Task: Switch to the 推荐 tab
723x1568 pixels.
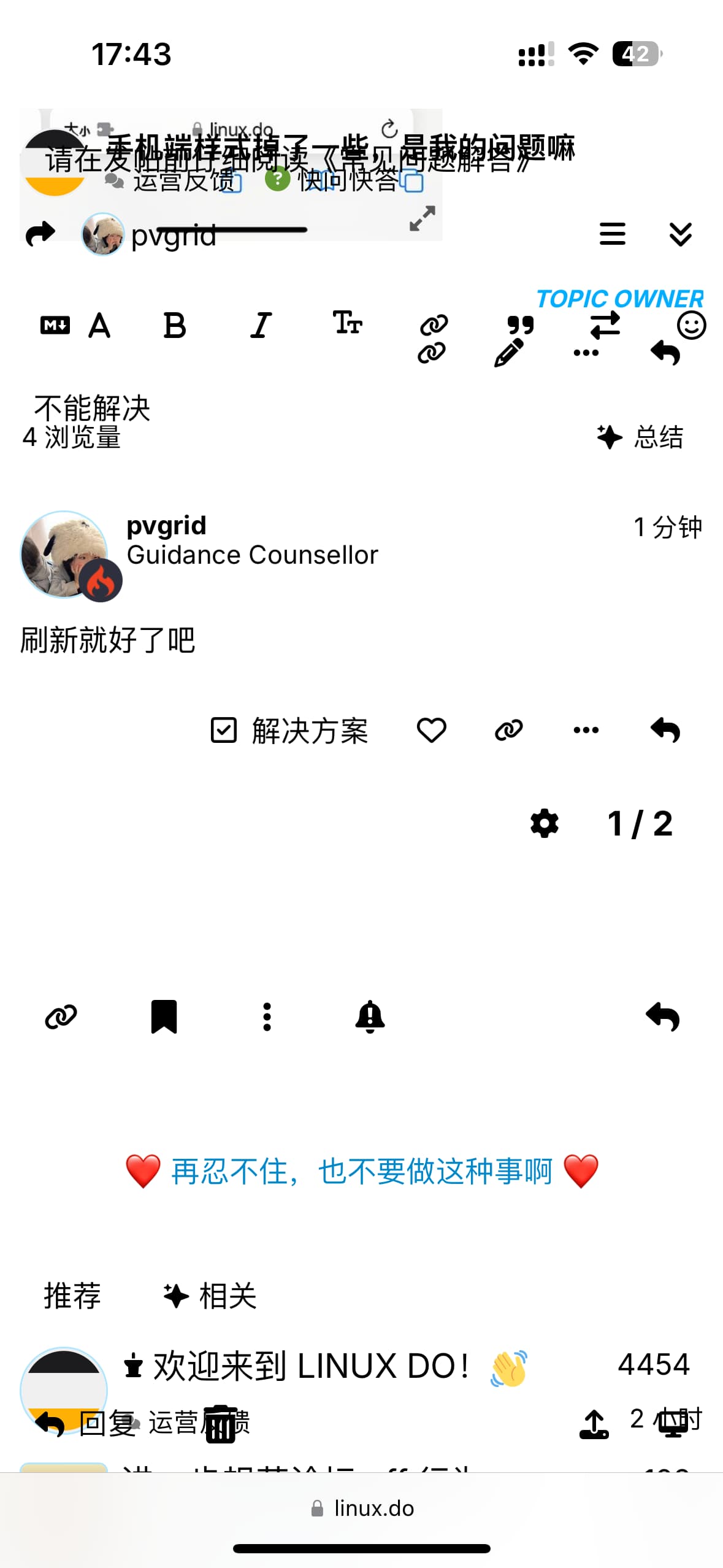Action: click(72, 1296)
